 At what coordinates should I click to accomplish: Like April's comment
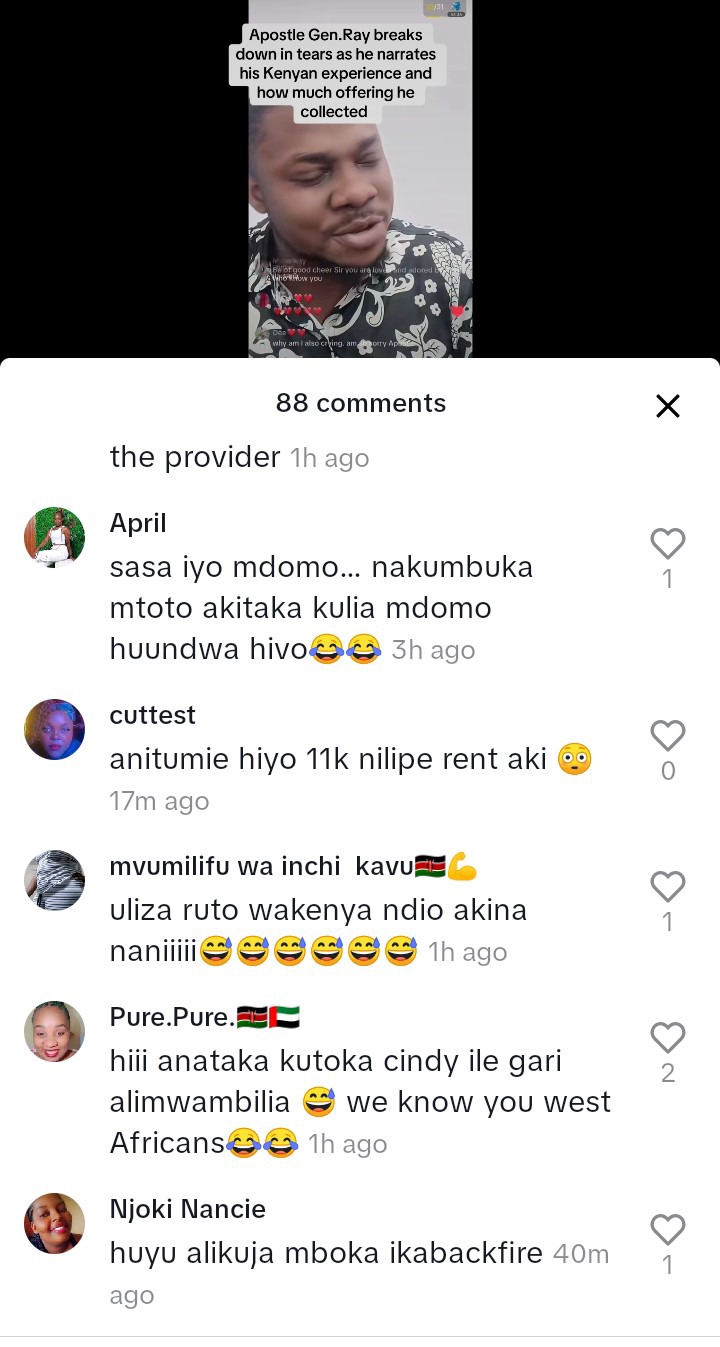[x=667, y=544]
